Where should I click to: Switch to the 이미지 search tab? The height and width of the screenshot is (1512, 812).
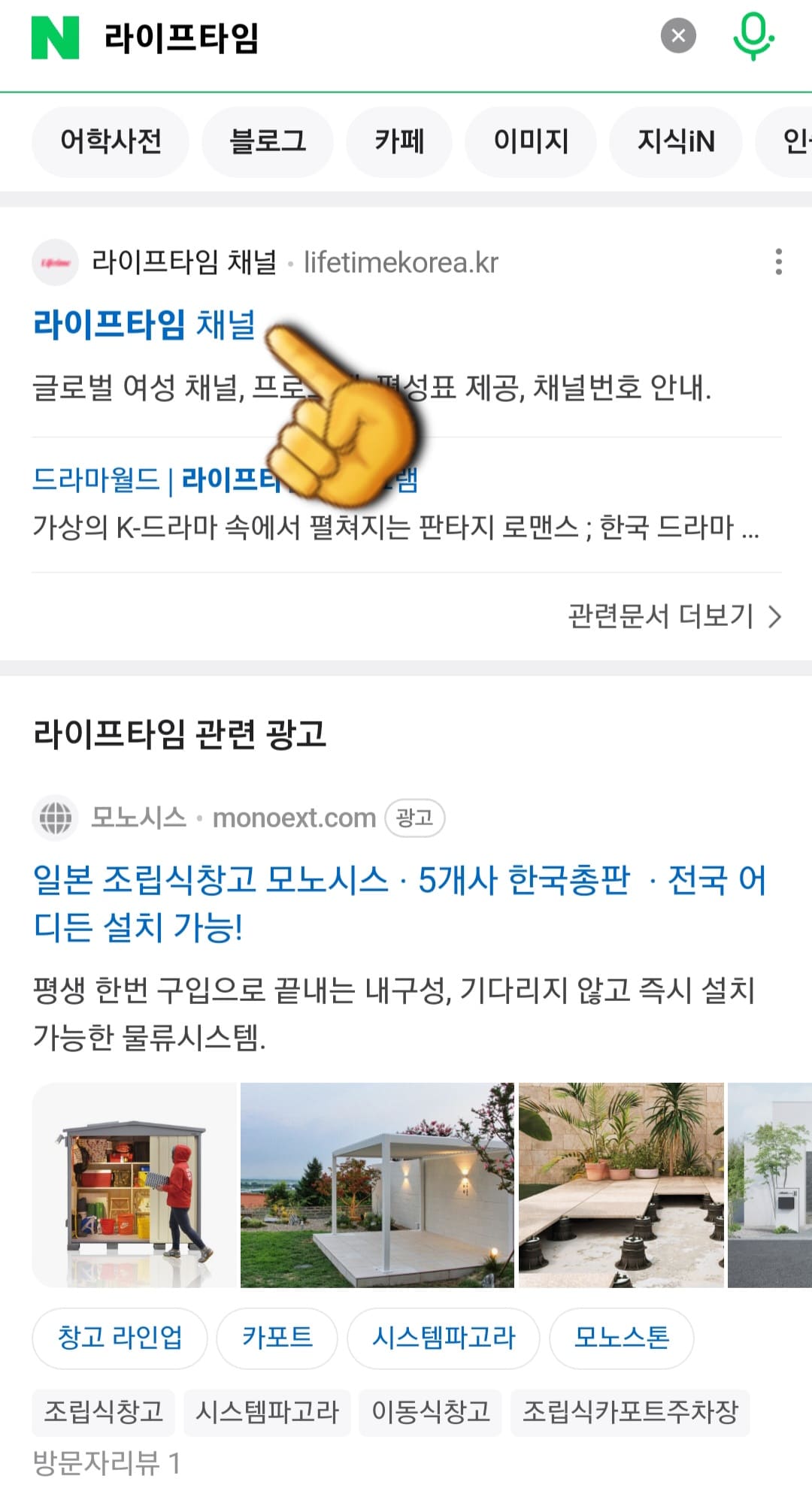531,142
